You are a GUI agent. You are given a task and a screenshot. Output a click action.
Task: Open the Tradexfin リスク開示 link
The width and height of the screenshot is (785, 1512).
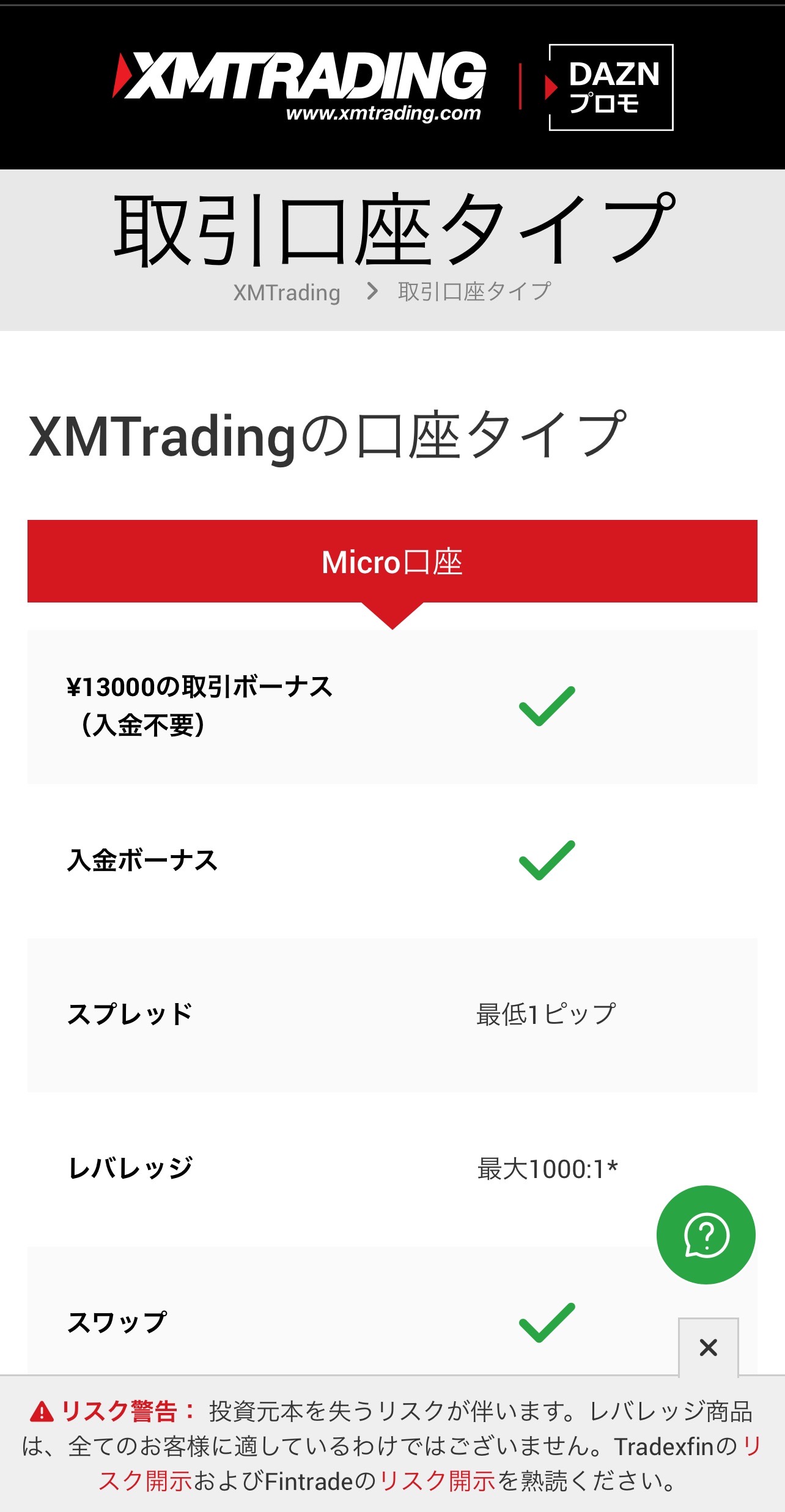click(146, 1480)
